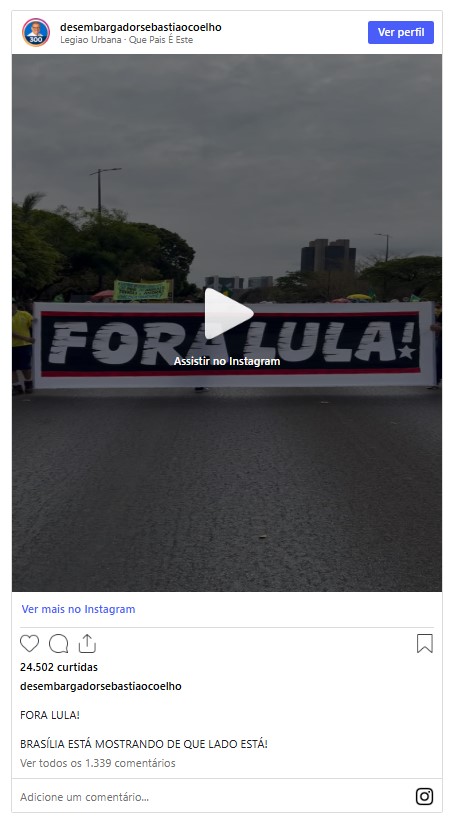Open the comment bubble icon
454x824 pixels.
[x=58, y=643]
